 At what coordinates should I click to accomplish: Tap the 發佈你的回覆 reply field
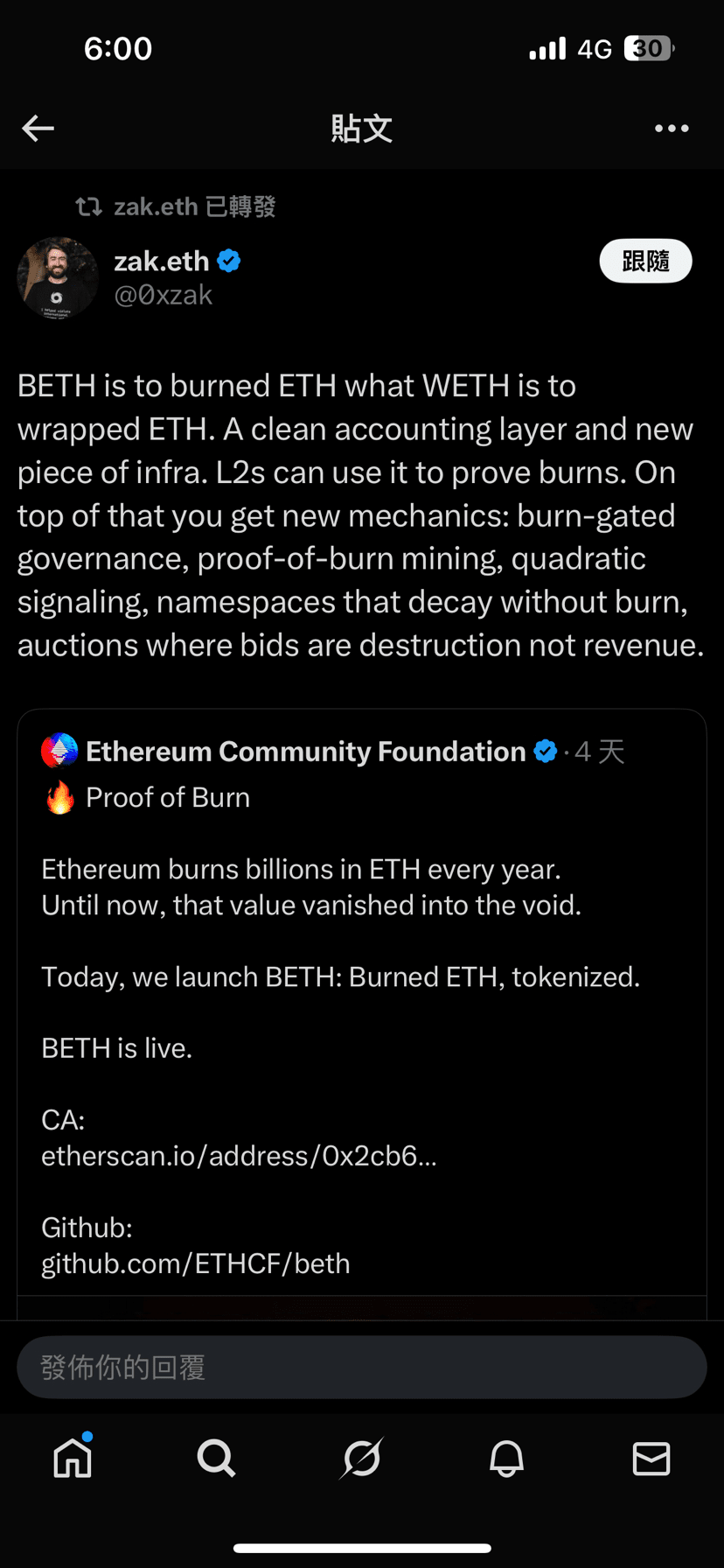[x=361, y=1367]
